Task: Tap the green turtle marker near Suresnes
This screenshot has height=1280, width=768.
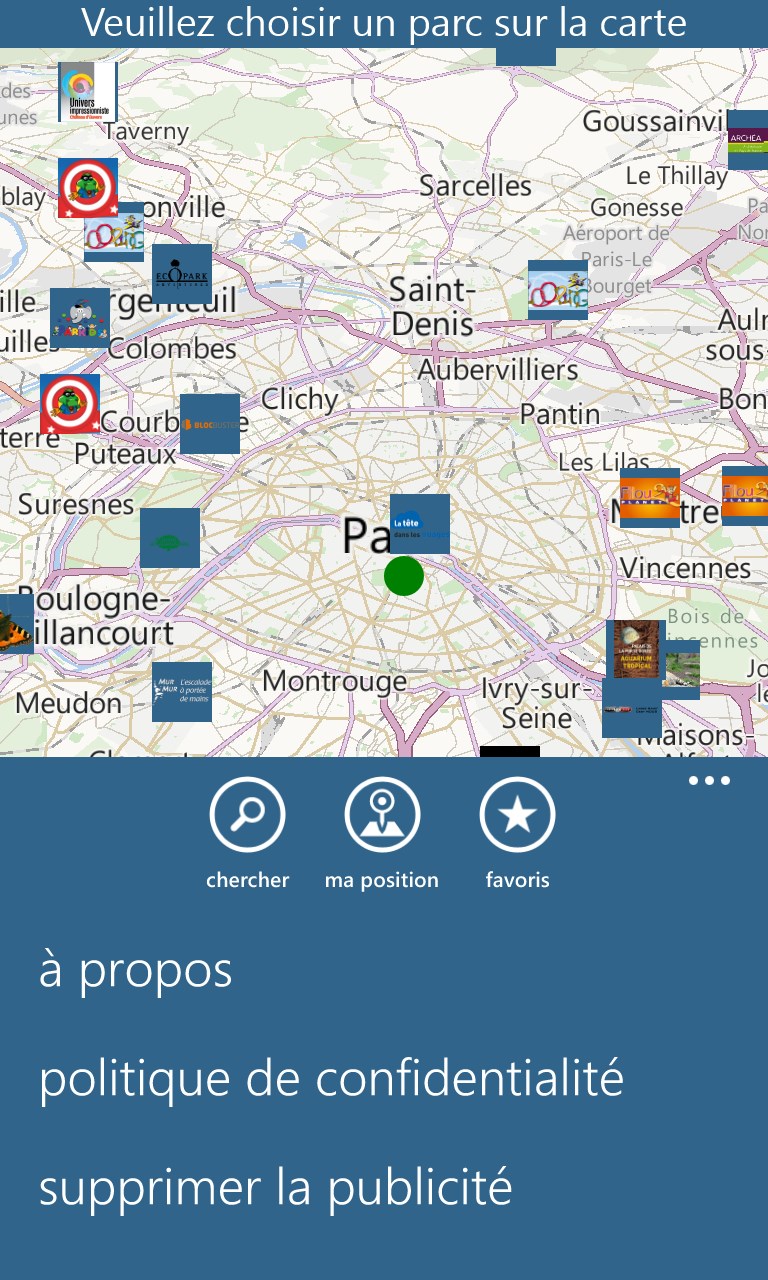Action: click(x=170, y=538)
